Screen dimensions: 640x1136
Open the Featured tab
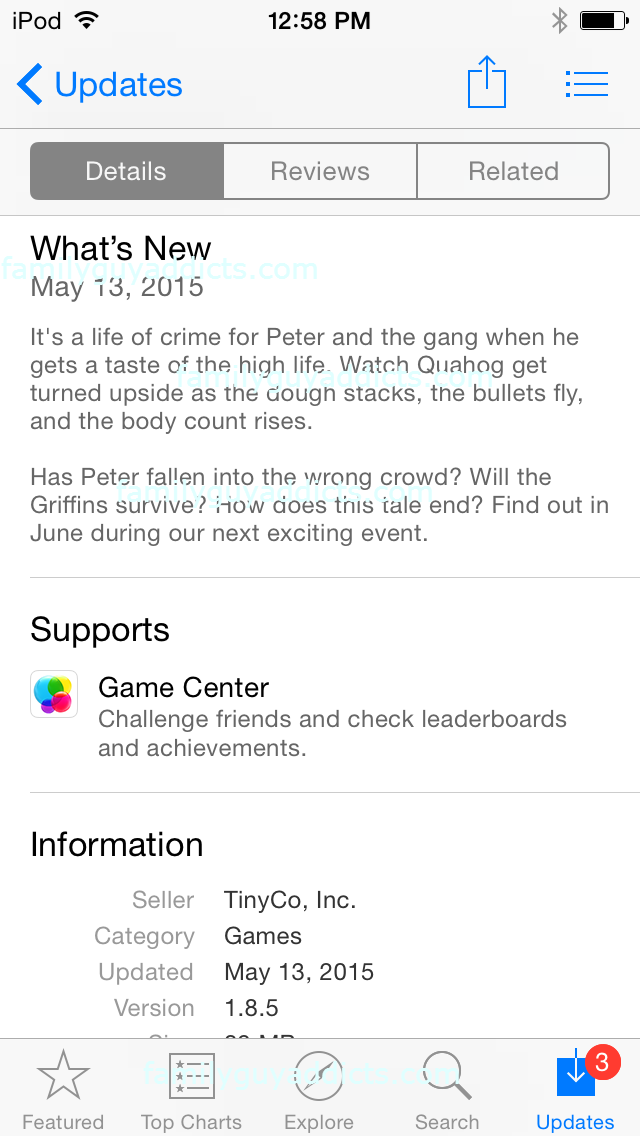(63, 1090)
